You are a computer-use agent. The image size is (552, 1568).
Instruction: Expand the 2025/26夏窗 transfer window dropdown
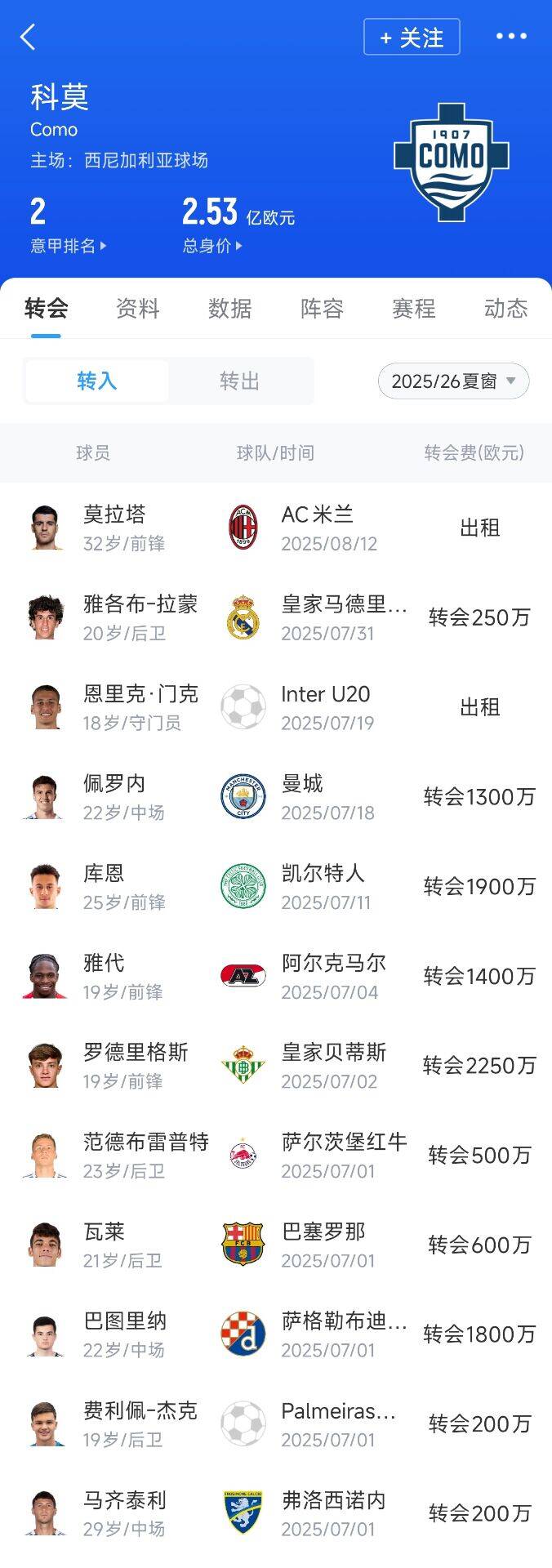pos(453,381)
